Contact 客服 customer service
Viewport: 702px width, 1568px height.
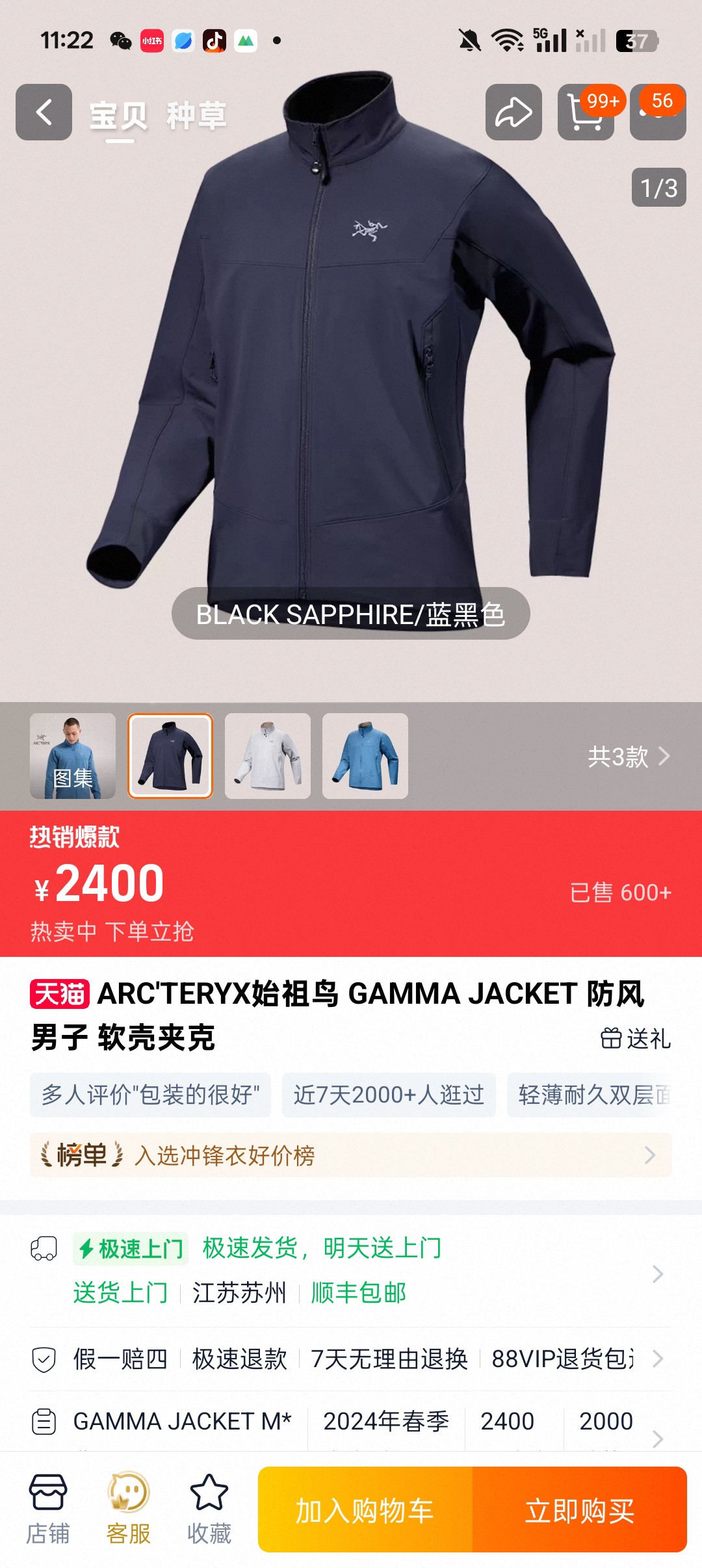(129, 1508)
